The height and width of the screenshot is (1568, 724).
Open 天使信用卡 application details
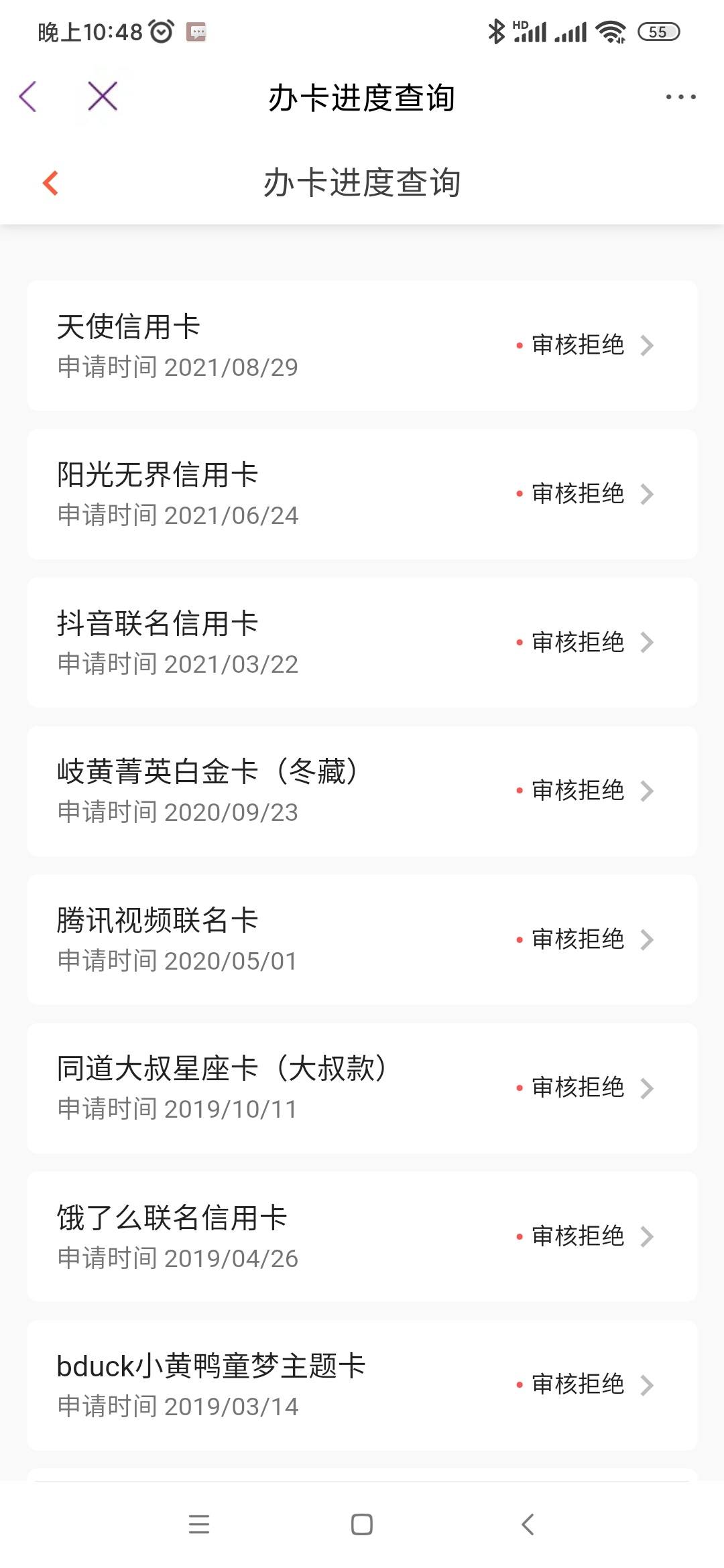362,346
